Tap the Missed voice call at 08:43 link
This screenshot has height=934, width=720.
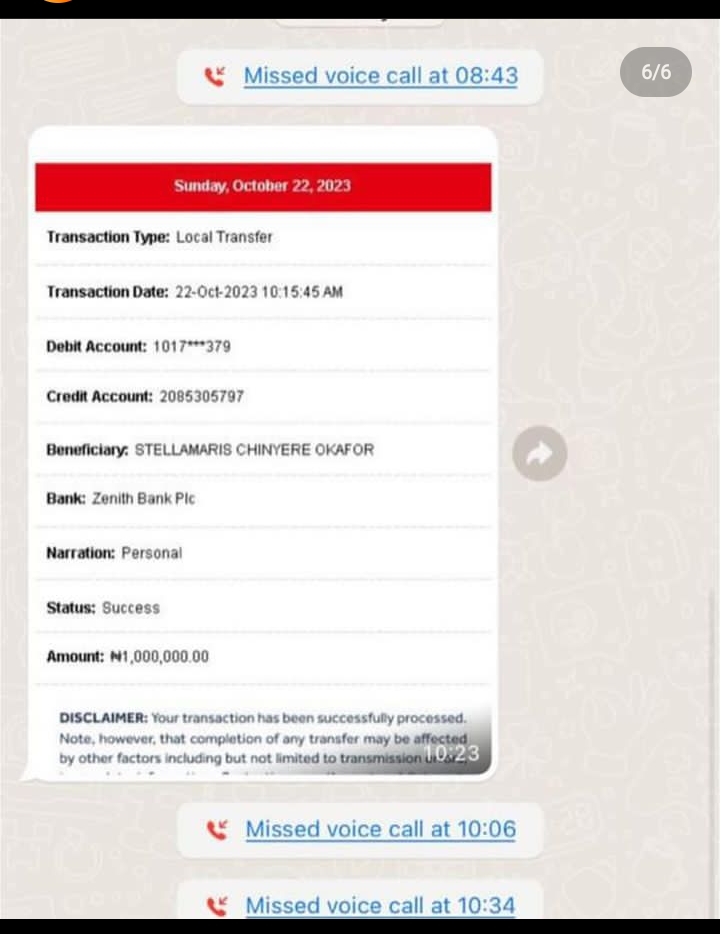click(x=380, y=76)
